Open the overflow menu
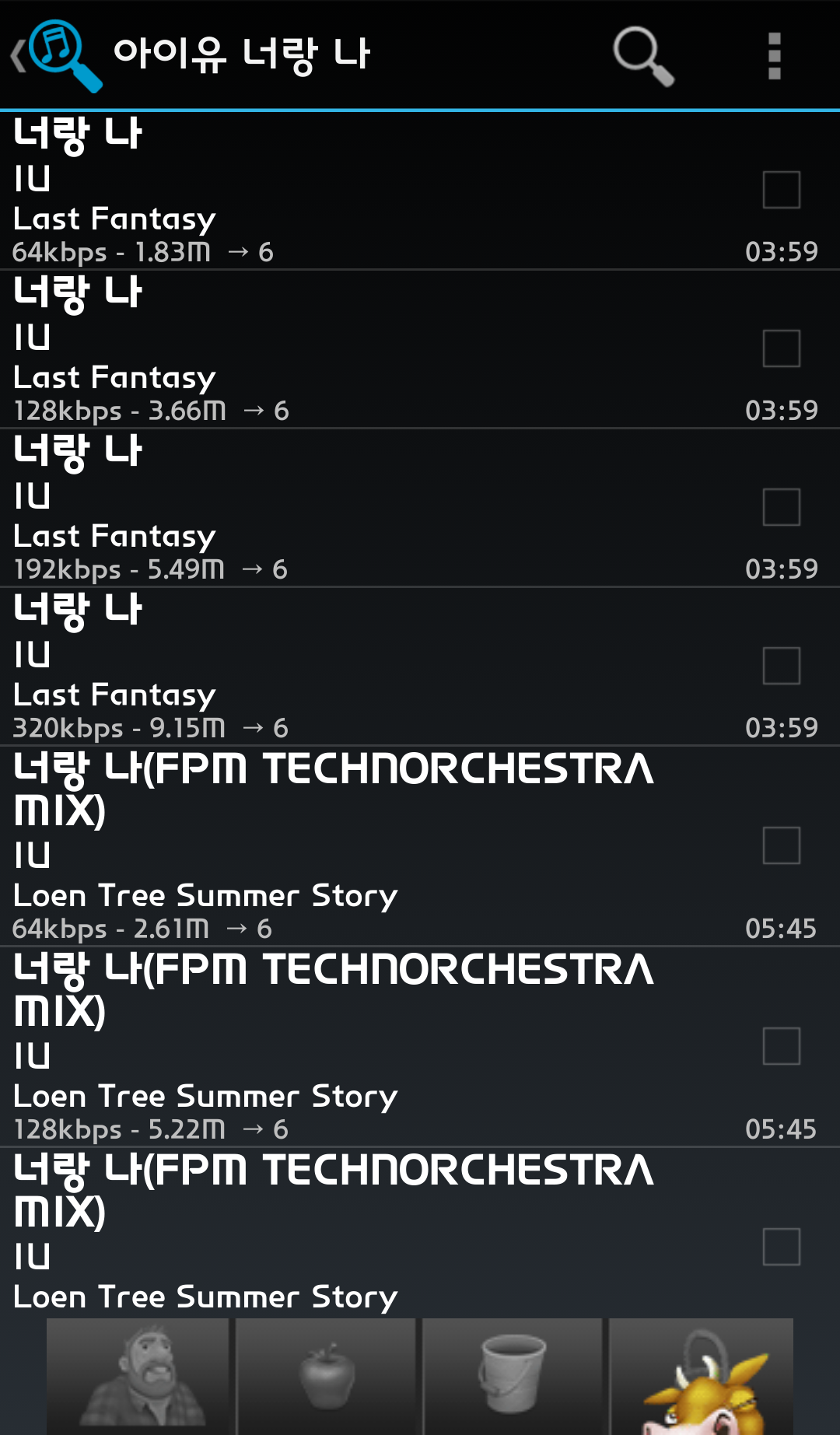The width and height of the screenshot is (840, 1435). pos(774,55)
